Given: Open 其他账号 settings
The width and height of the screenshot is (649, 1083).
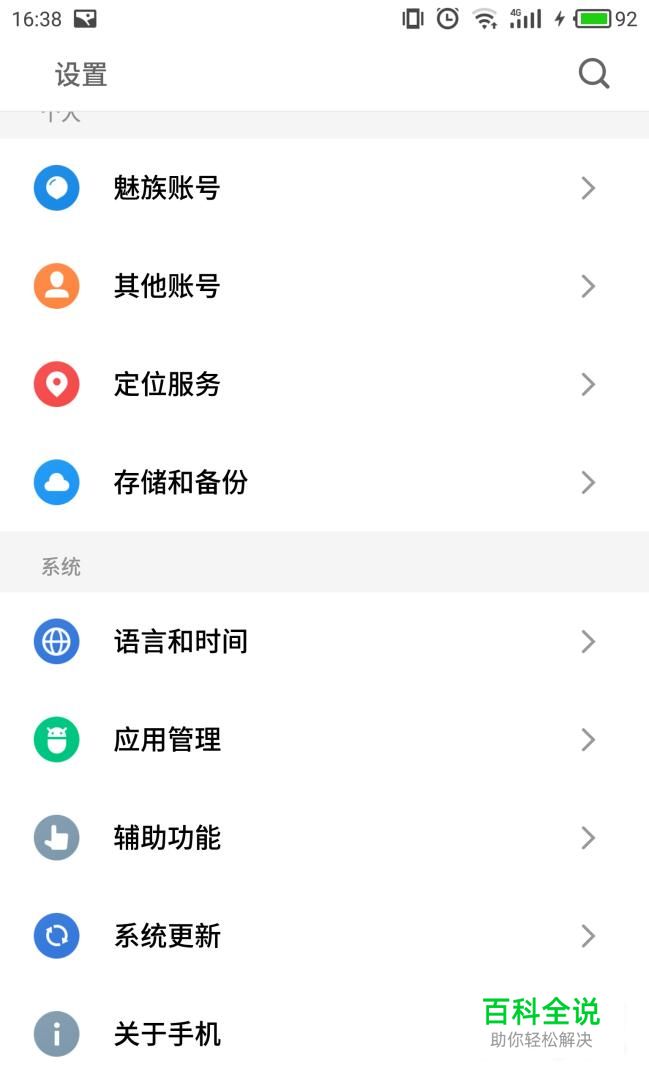Looking at the screenshot, I should [x=324, y=286].
